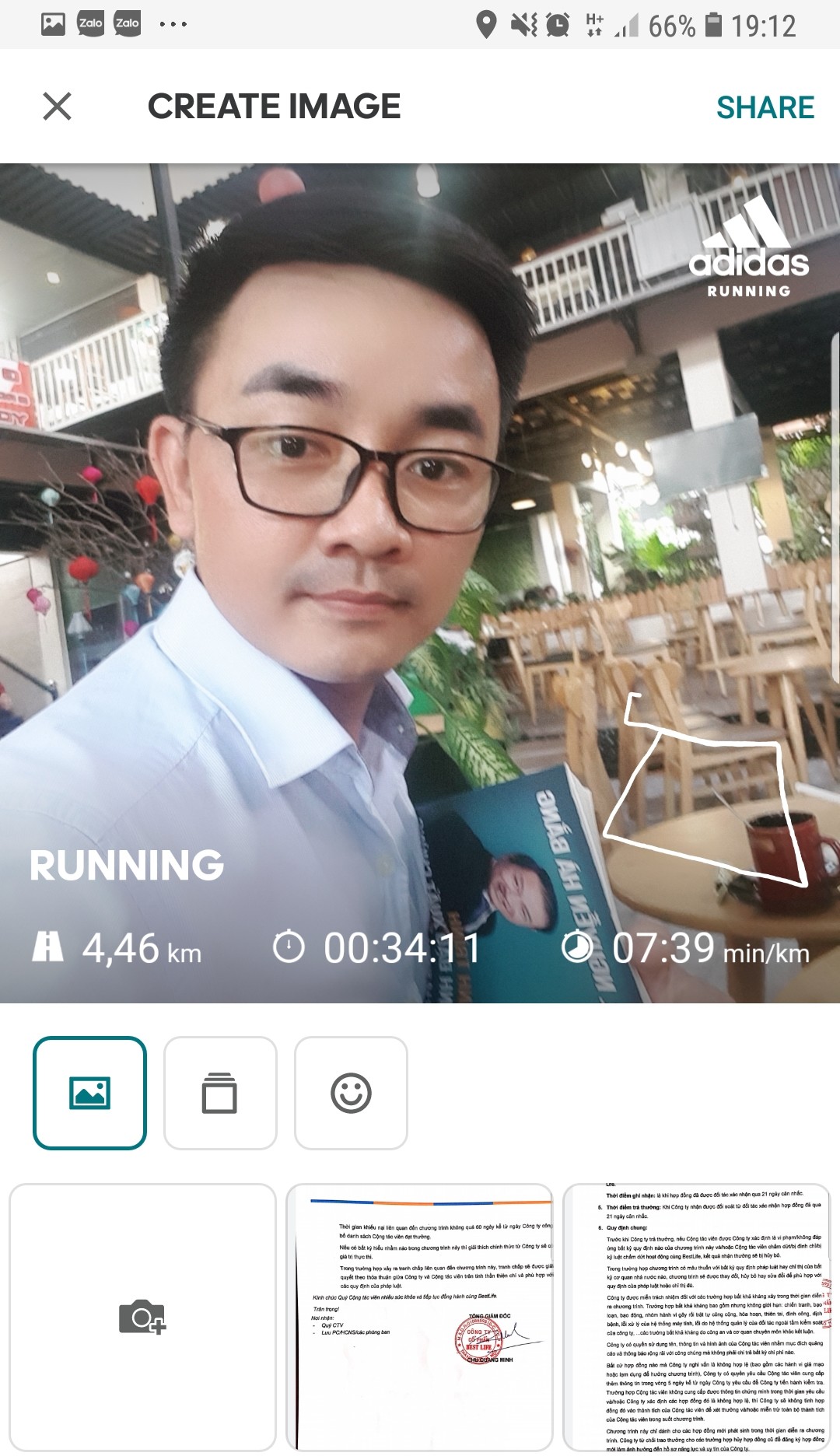Switch to the layout template tab
840x1456 pixels.
click(x=220, y=1093)
